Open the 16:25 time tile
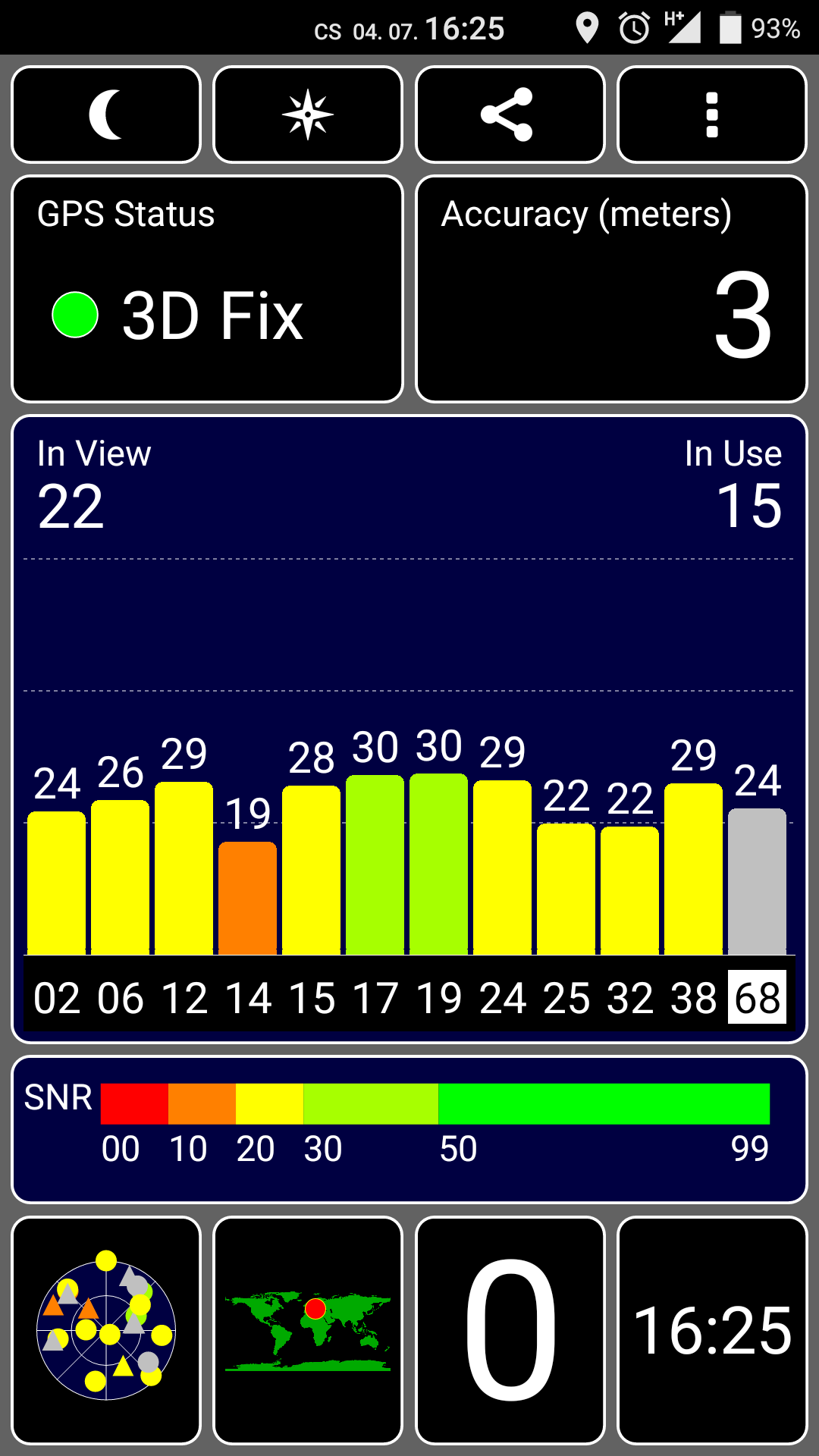This screenshot has width=819, height=1456. (712, 1330)
